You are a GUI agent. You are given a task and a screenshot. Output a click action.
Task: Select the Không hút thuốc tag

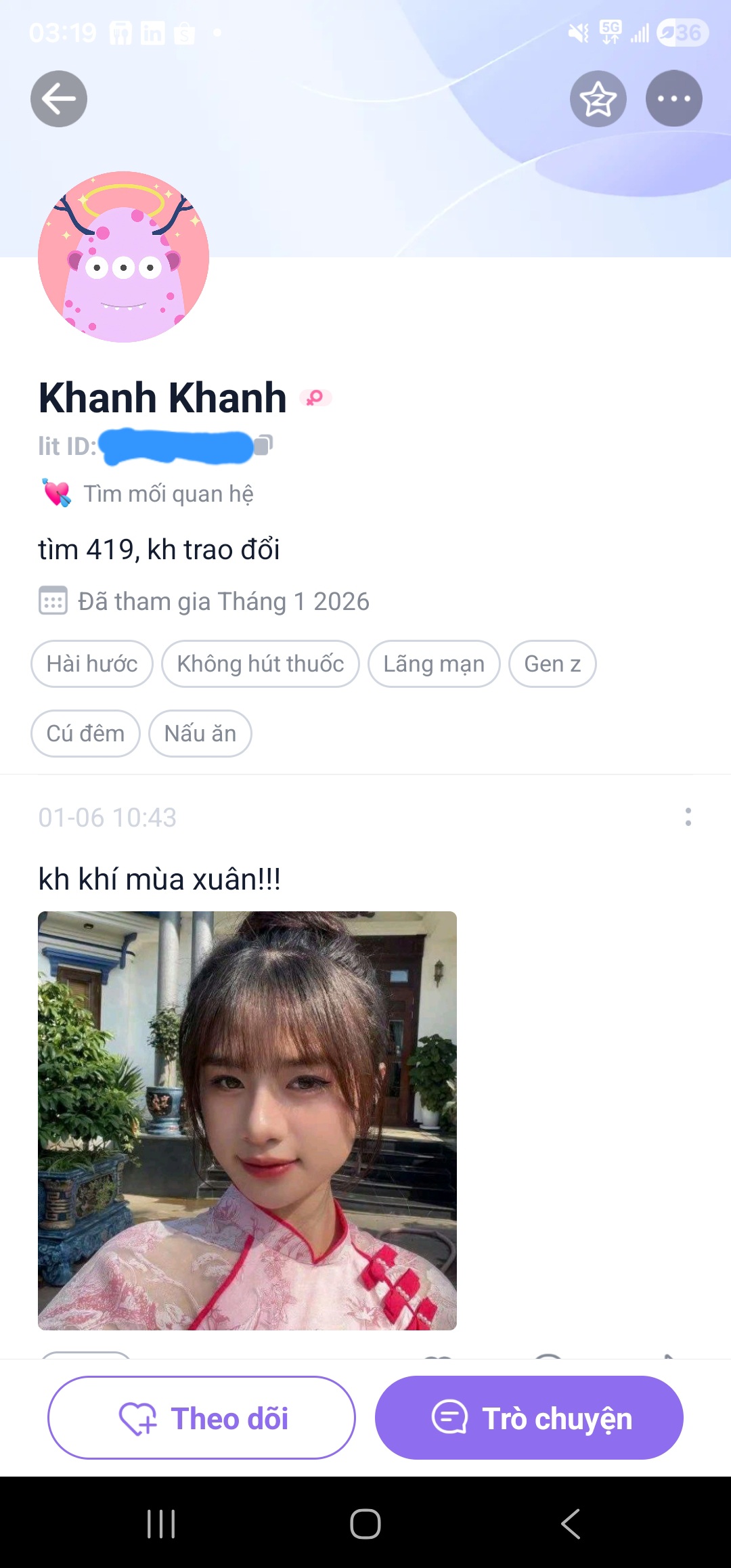coord(260,664)
